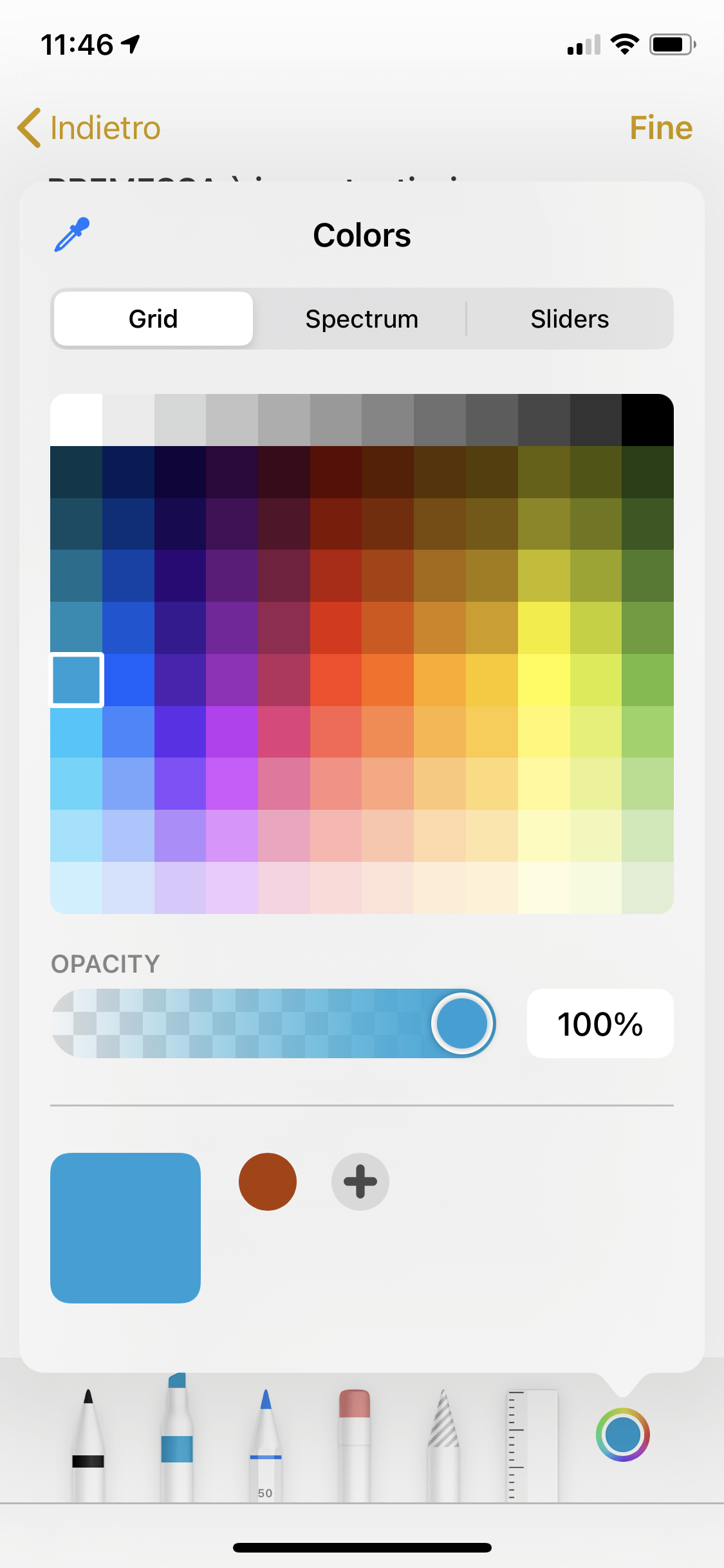Viewport: 724px width, 1568px height.
Task: Select the lasso selection tool
Action: tap(443, 1445)
